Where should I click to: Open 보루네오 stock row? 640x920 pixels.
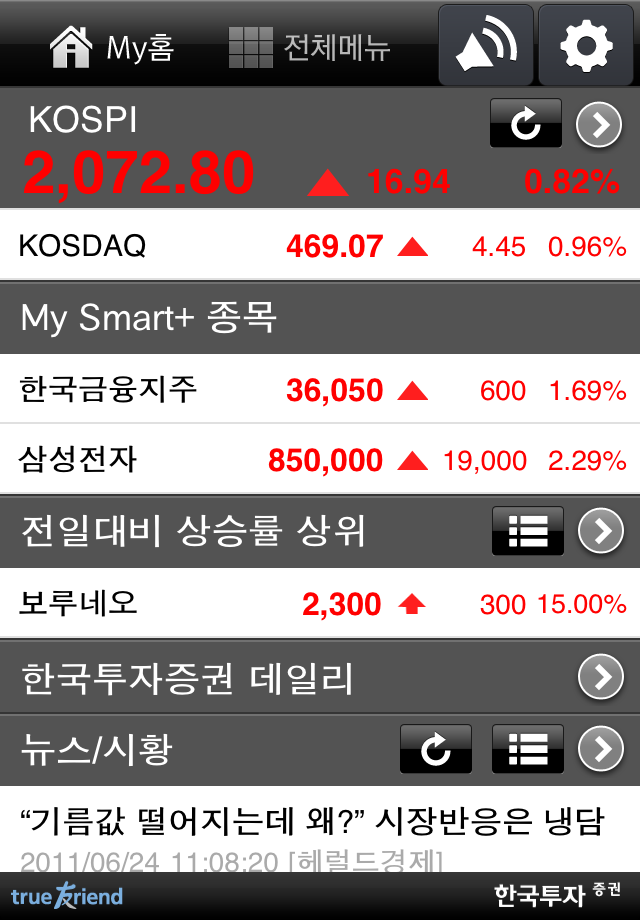(320, 604)
